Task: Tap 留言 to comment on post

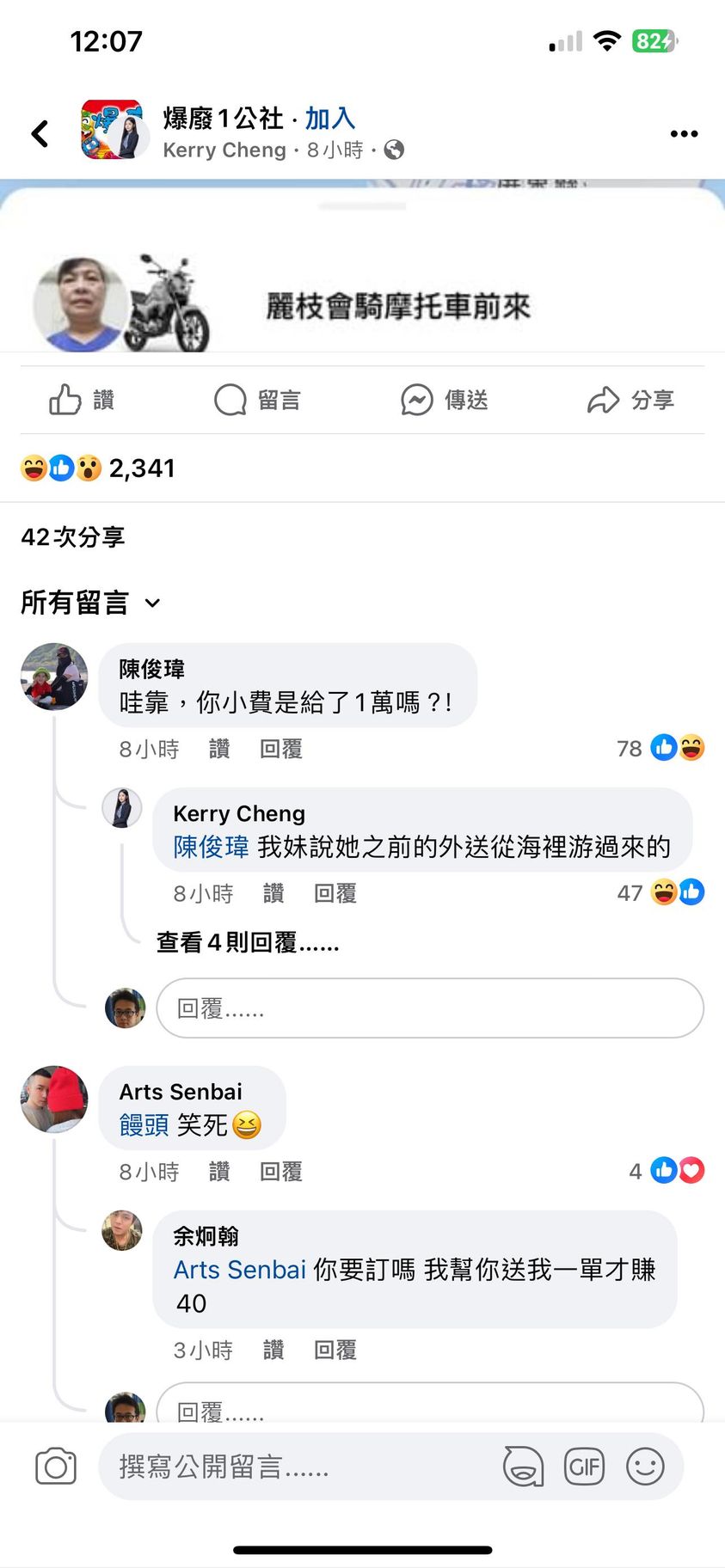Action: coord(257,400)
